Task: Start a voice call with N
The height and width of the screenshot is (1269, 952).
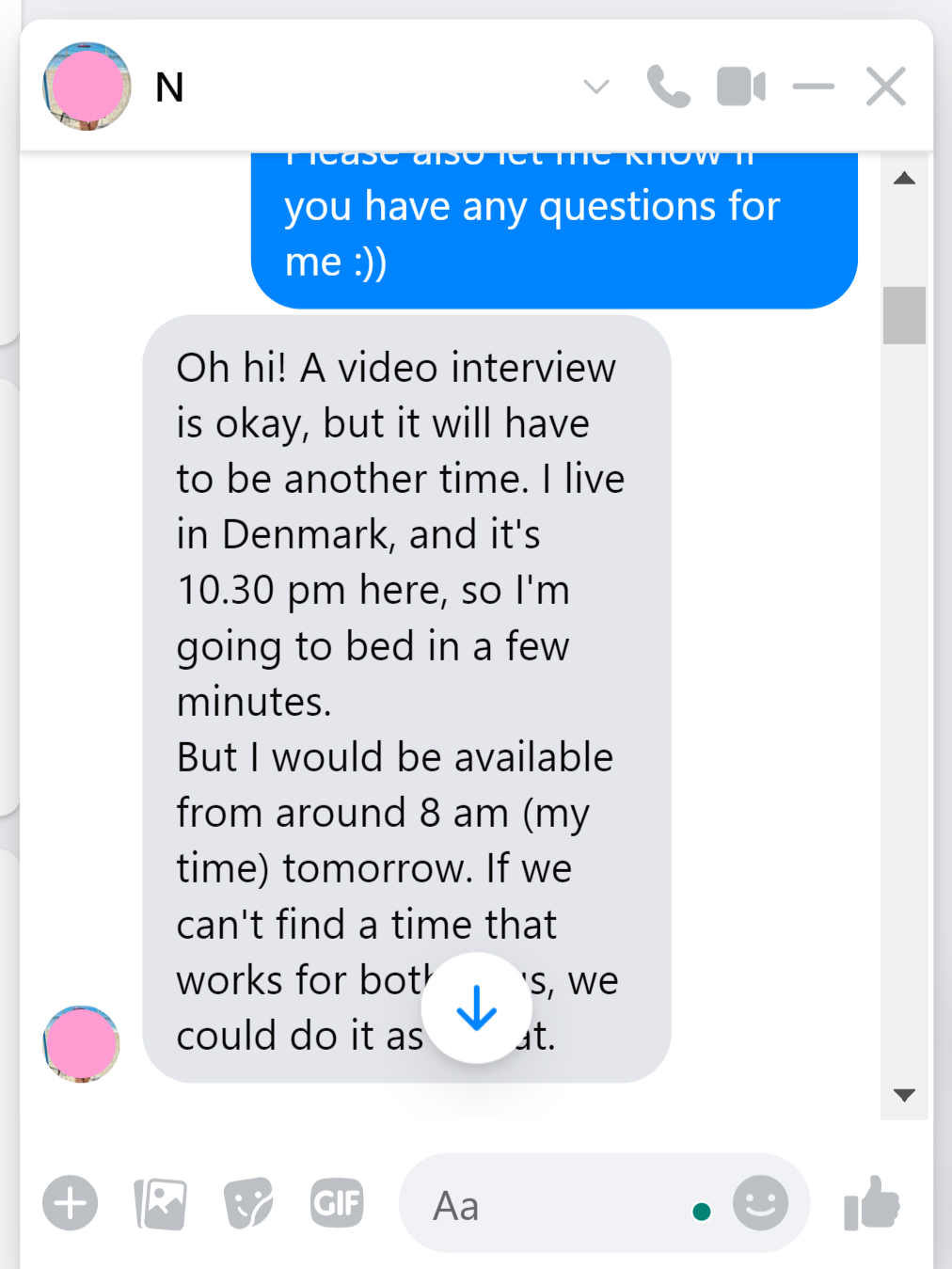Action: click(x=668, y=87)
